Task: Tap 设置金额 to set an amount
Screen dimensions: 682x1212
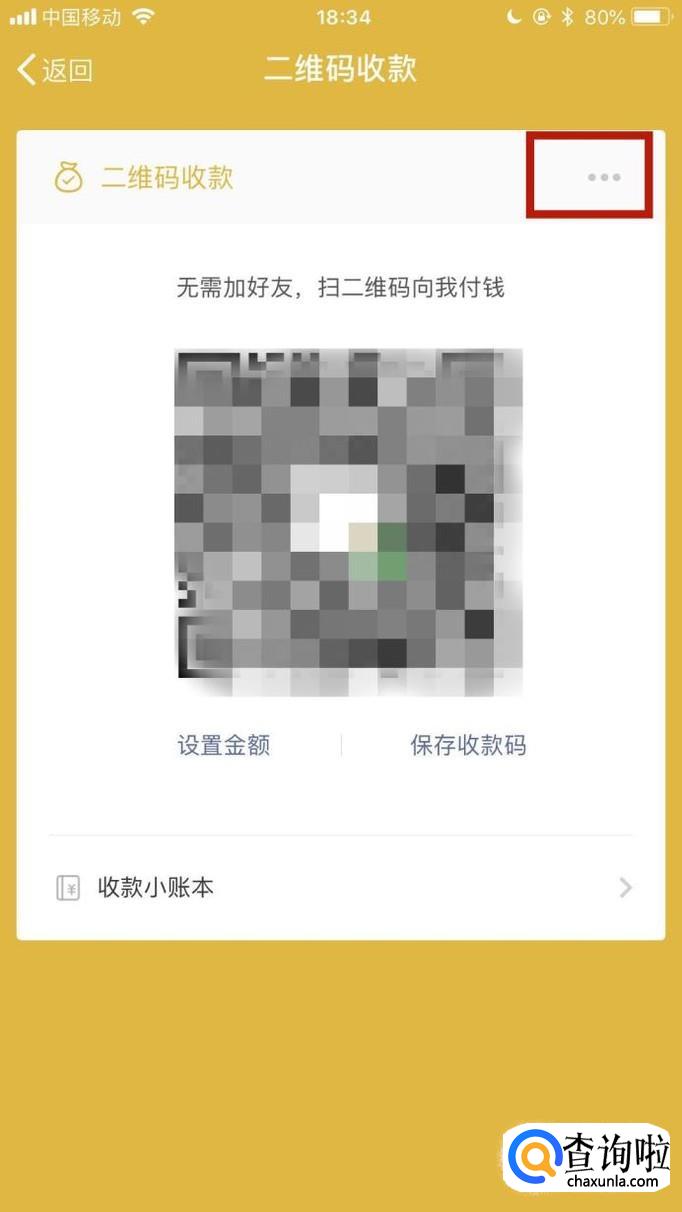Action: pos(223,745)
